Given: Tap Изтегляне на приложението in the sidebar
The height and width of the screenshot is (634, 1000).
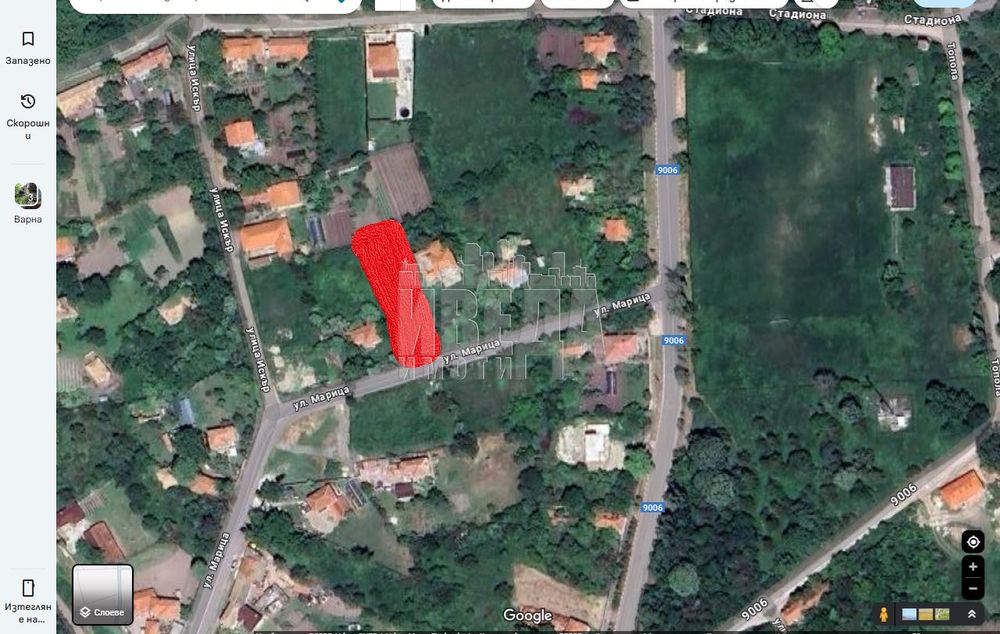Looking at the screenshot, I should coord(28,599).
